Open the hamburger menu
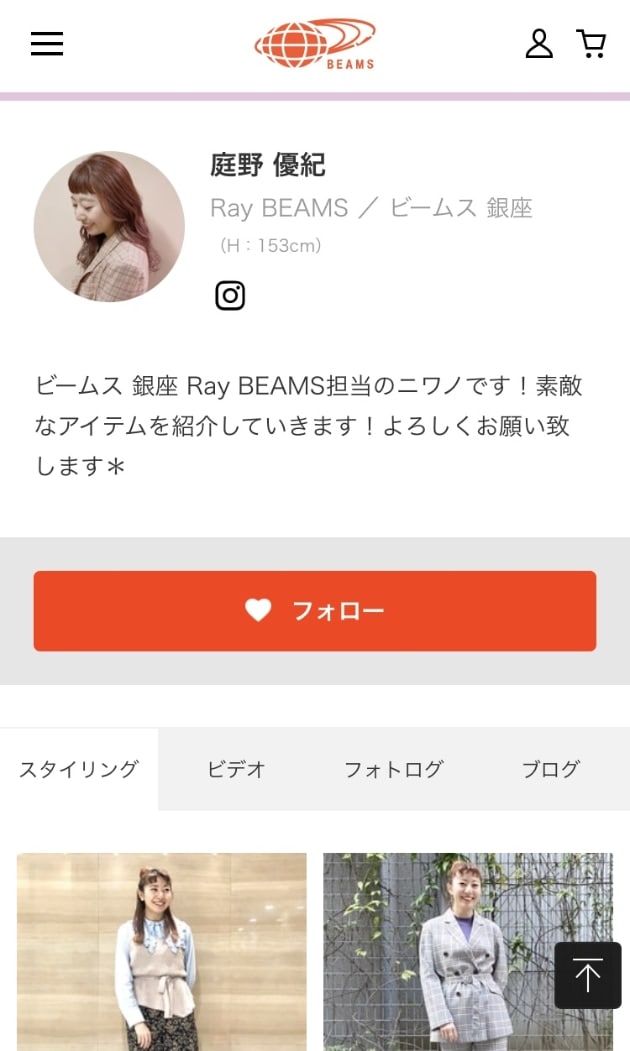630x1051 pixels. (x=47, y=44)
